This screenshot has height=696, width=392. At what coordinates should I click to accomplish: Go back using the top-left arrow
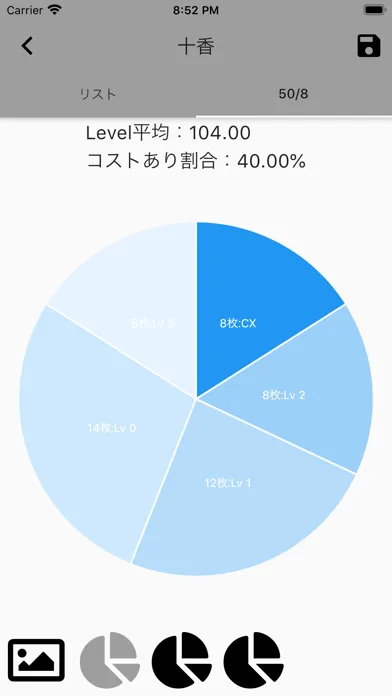click(27, 46)
